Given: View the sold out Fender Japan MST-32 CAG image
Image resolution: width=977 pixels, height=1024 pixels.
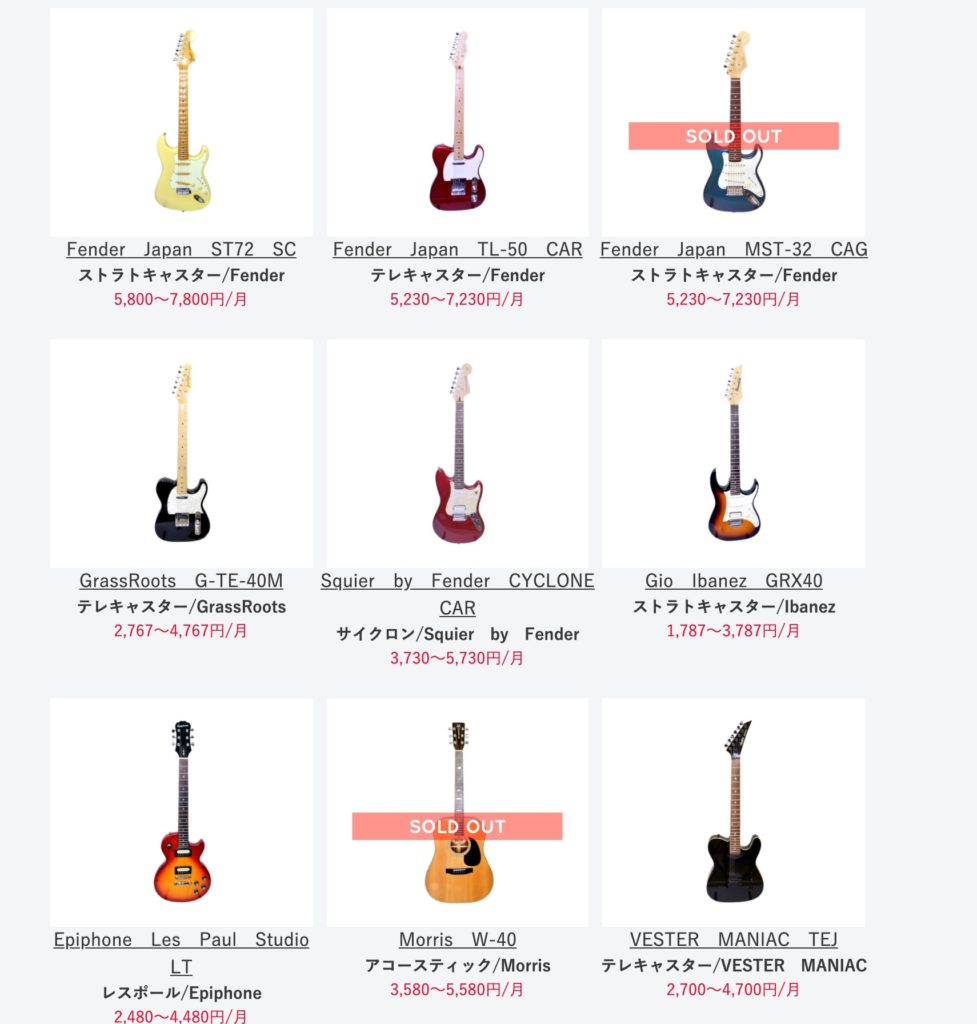Looking at the screenshot, I should click(733, 122).
